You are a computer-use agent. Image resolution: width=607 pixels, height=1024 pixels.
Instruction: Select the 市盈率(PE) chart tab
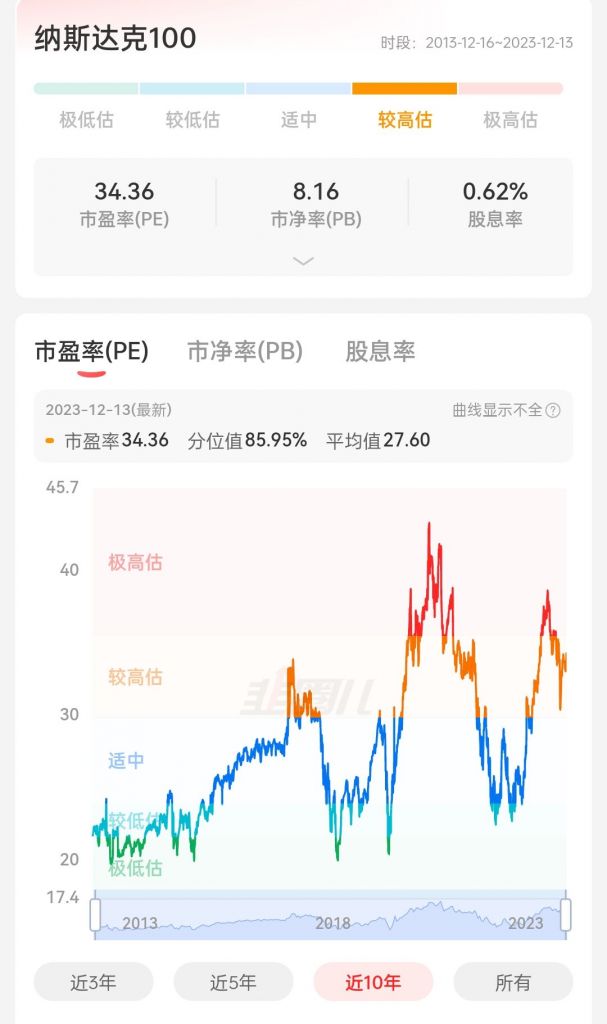click(91, 351)
